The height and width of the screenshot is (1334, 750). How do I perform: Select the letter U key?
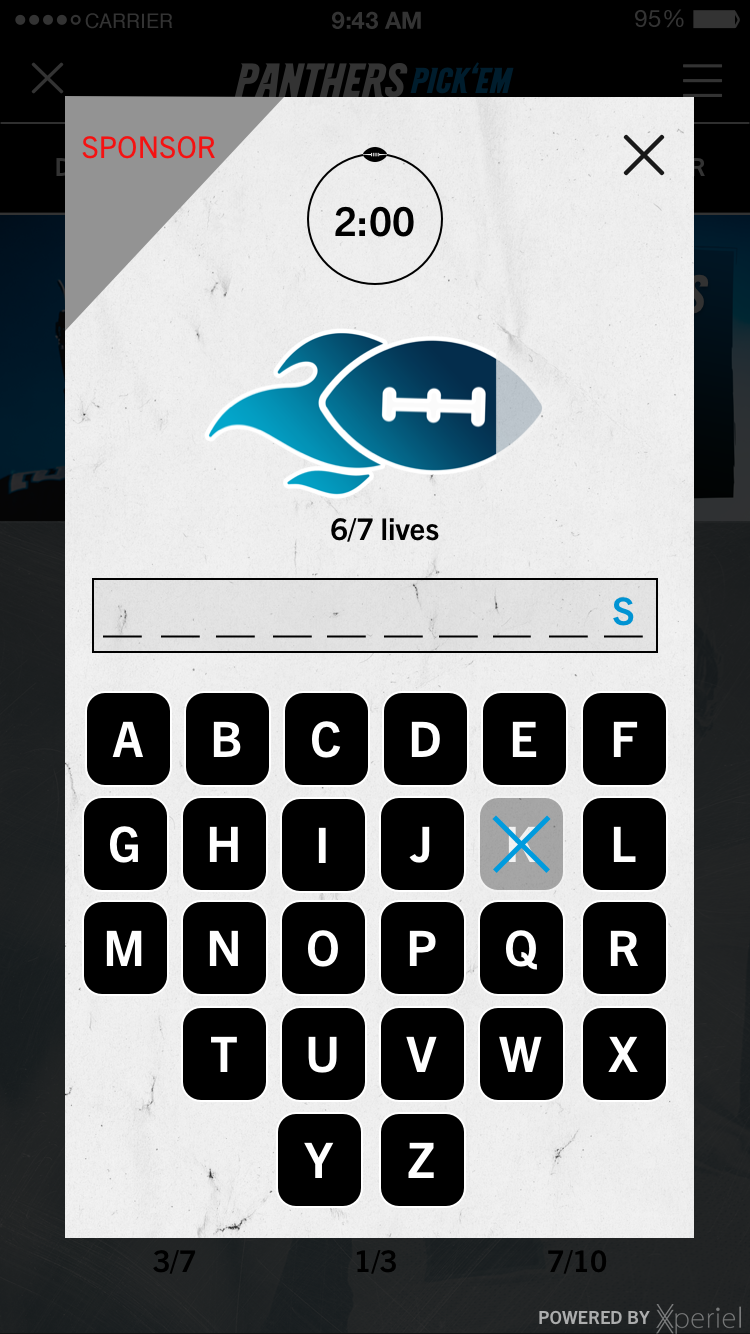tap(323, 1054)
